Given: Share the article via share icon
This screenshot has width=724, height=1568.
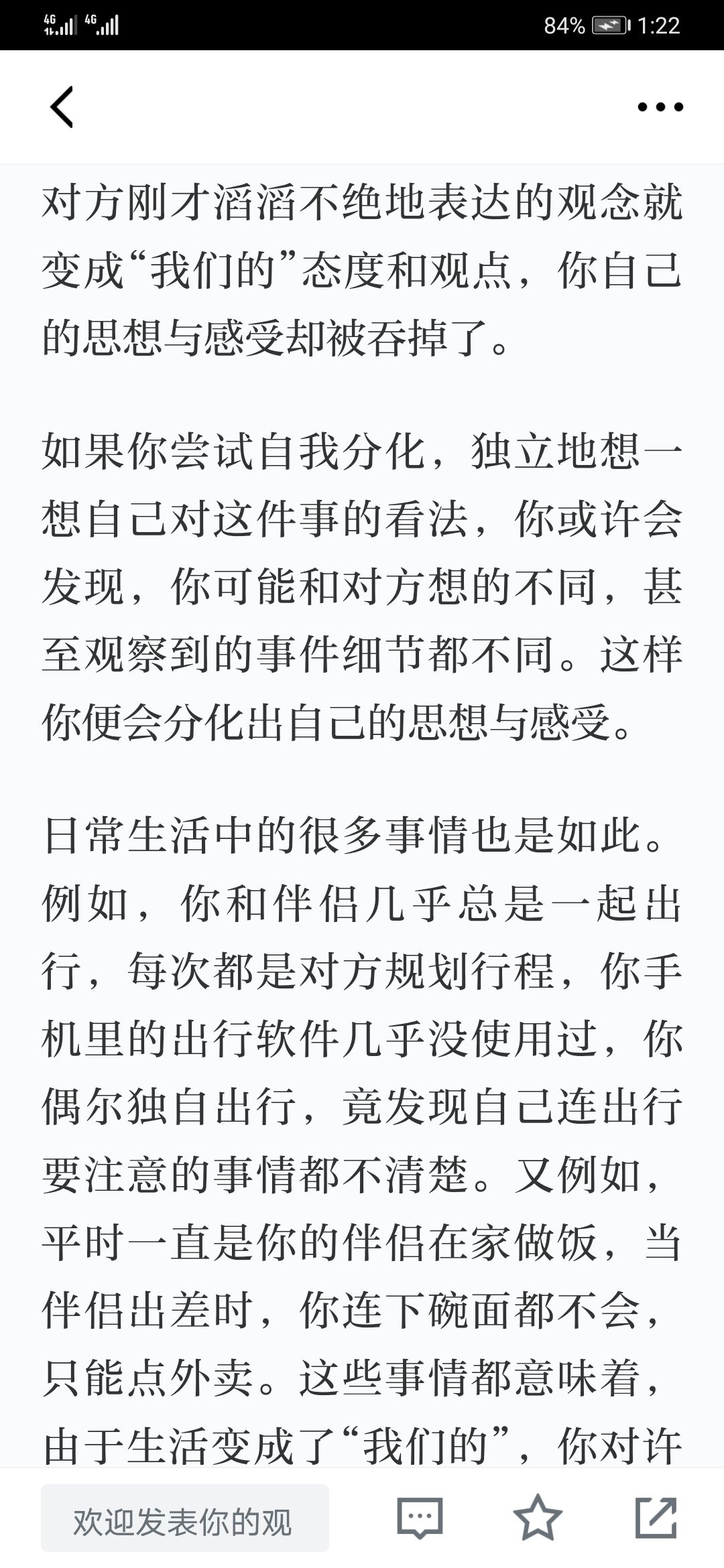Looking at the screenshot, I should 656,1518.
